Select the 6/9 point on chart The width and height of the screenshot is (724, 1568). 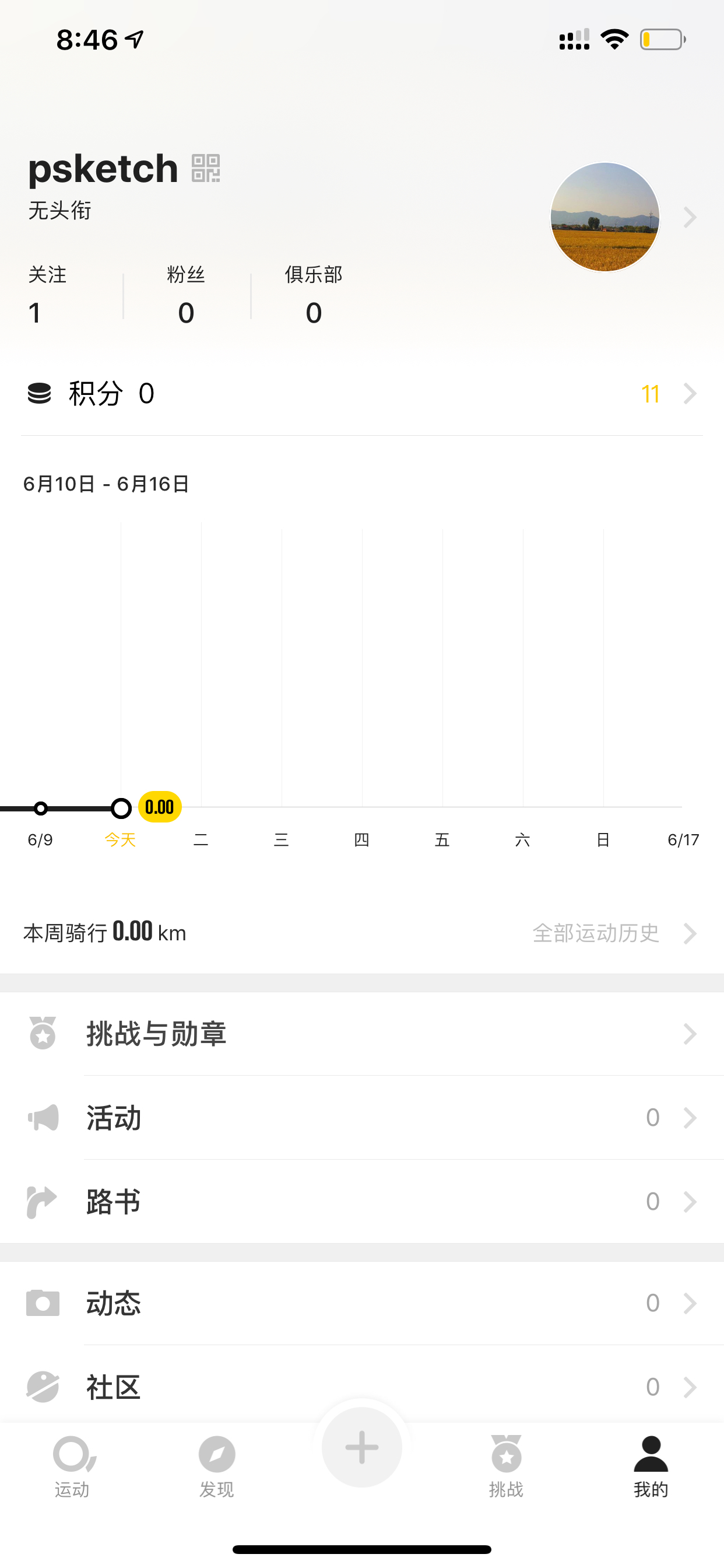(x=41, y=808)
